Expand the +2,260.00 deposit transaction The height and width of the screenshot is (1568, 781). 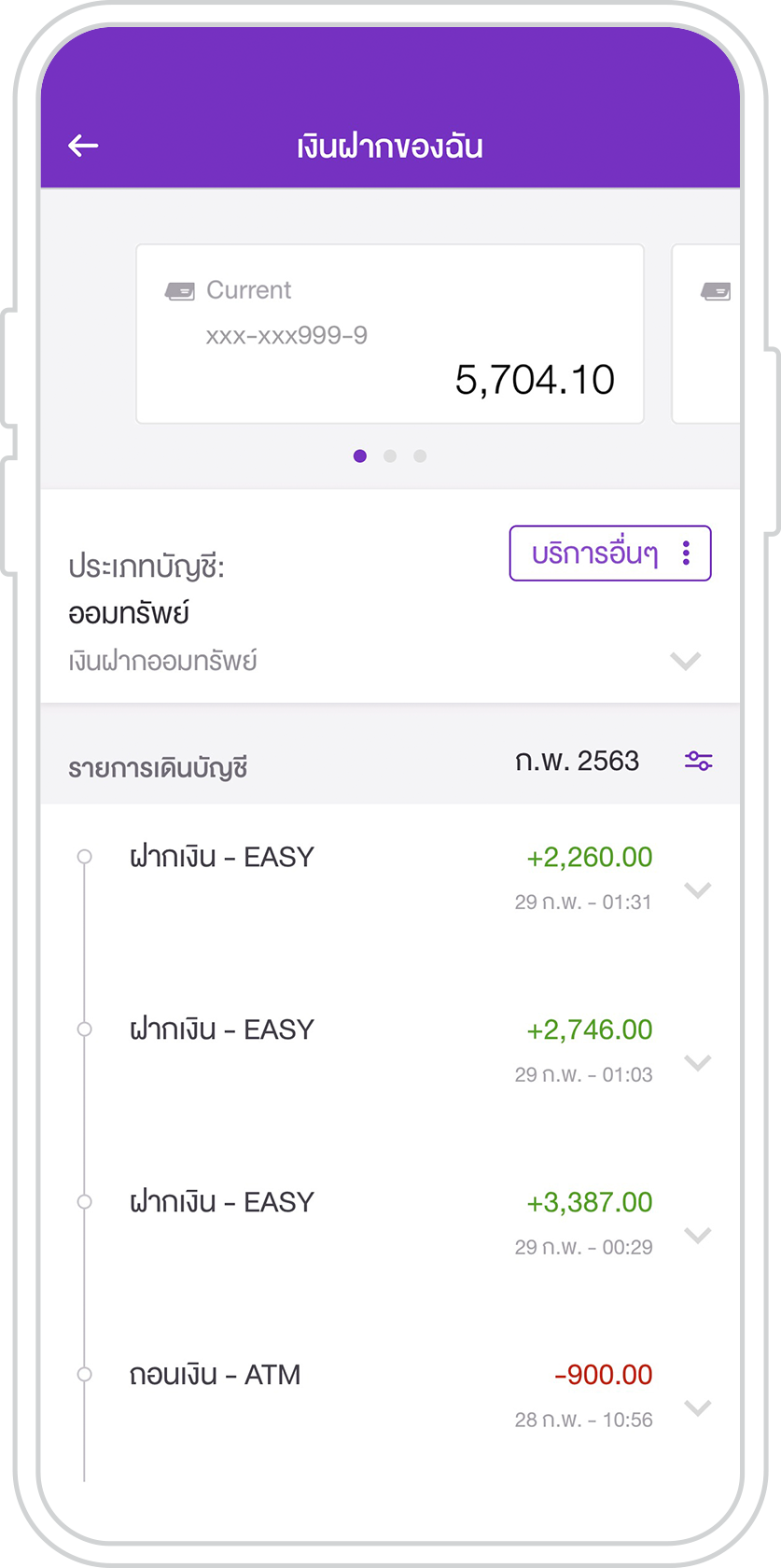coord(697,889)
